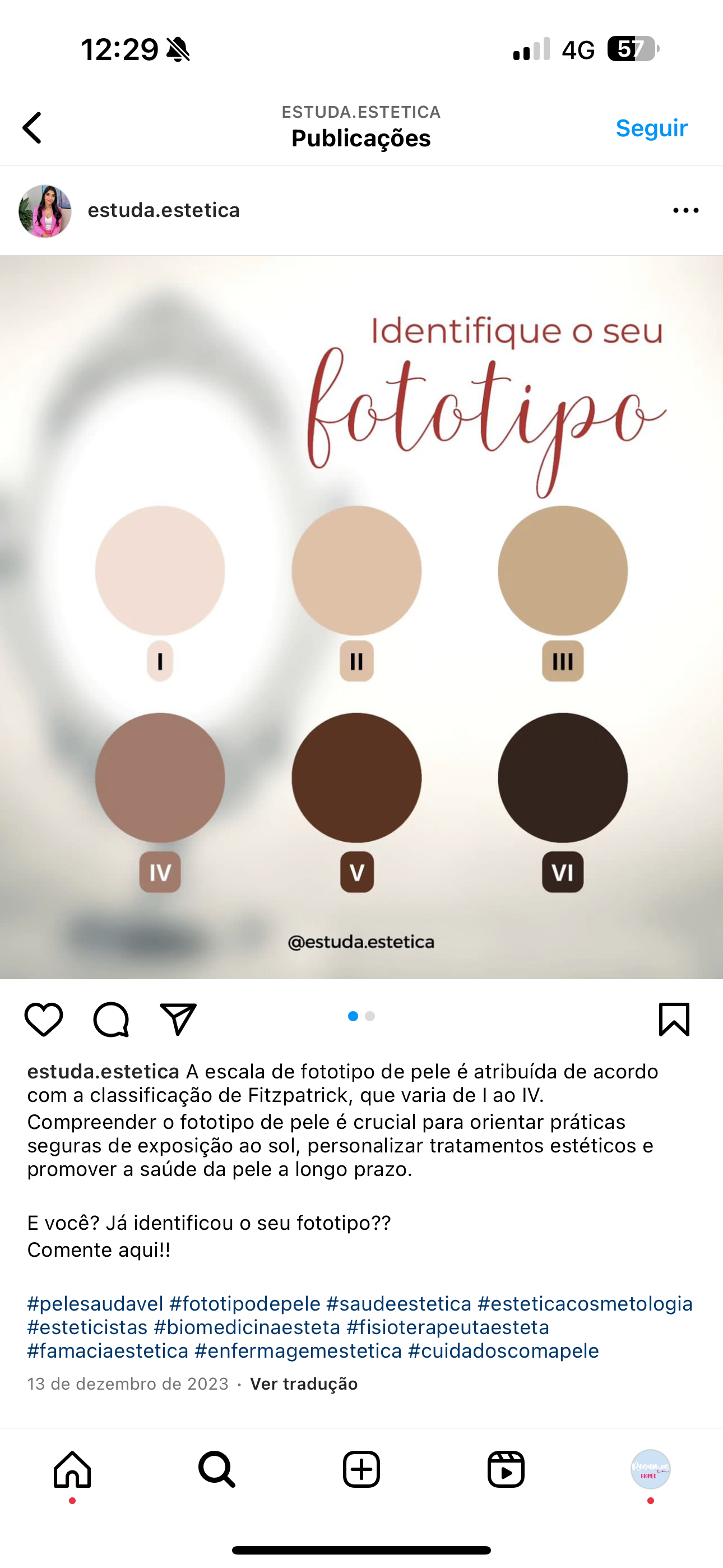Follow estuda.estetica with the Seguir button
Screen dimensions: 723x1568
[651, 128]
